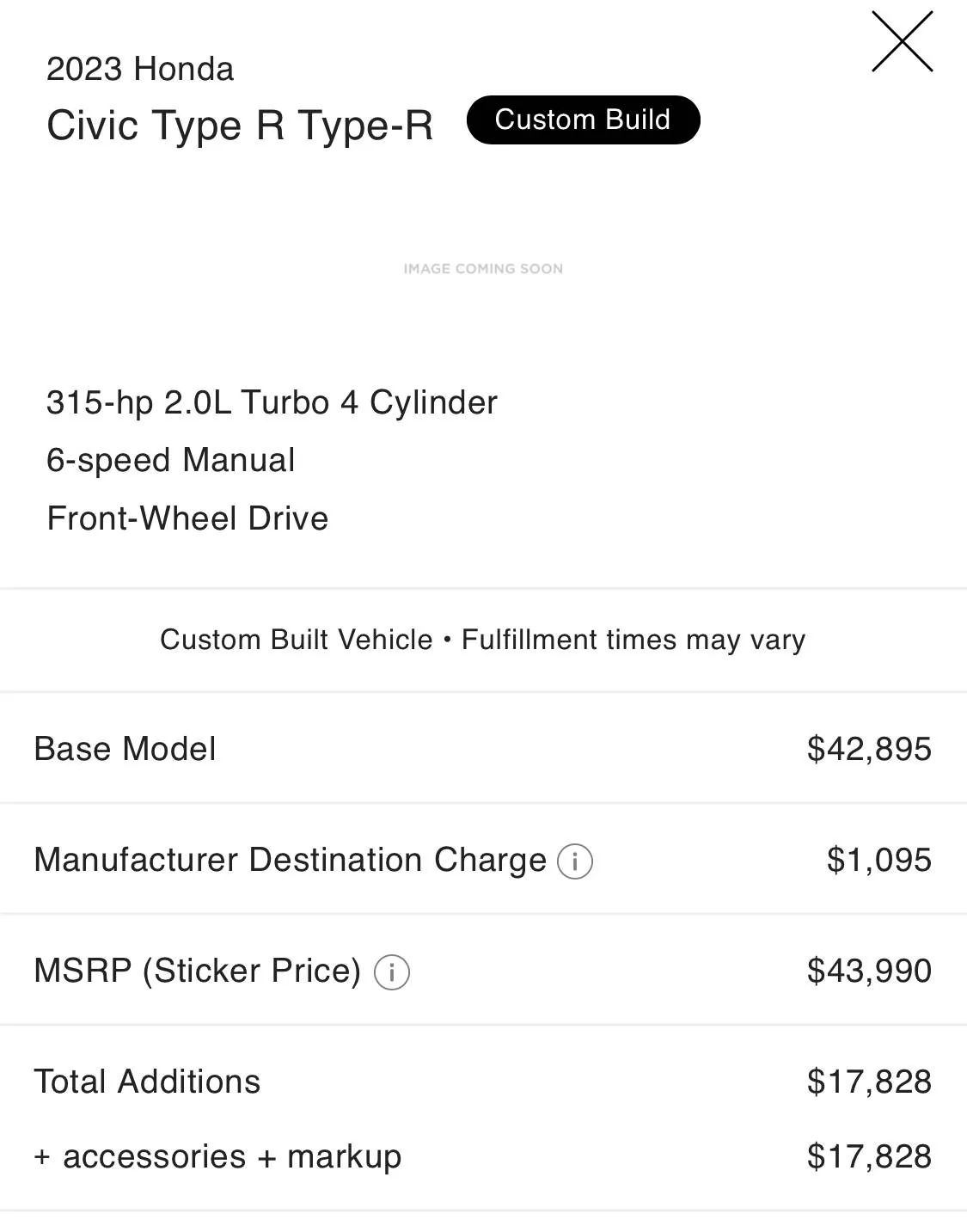Click the $17,828 accessories markup value
967x1232 pixels.
point(869,1156)
